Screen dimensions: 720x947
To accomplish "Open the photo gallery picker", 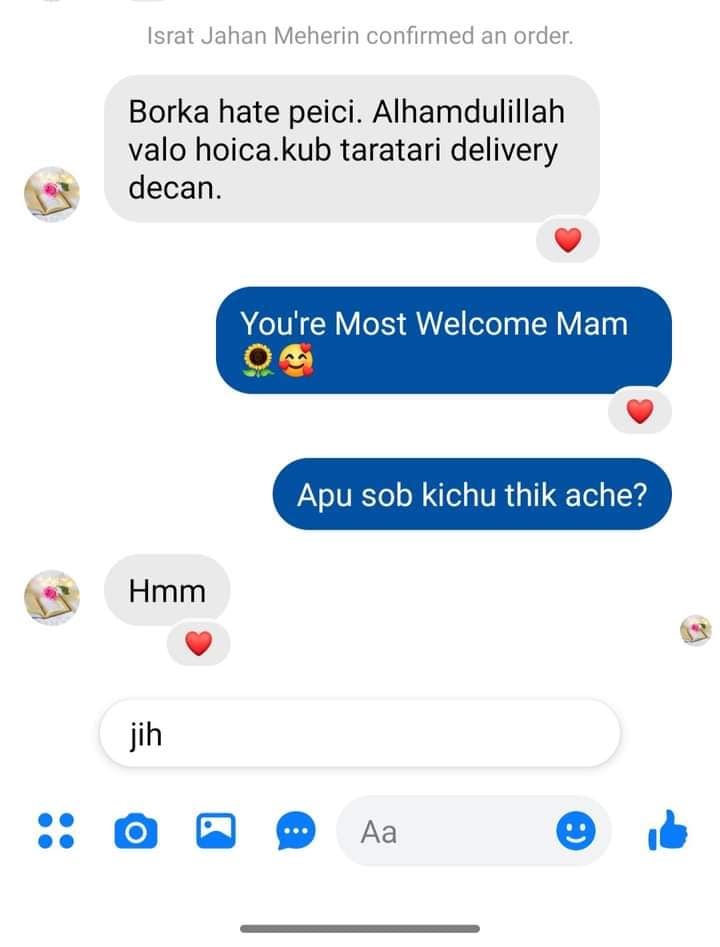I will pos(215,830).
